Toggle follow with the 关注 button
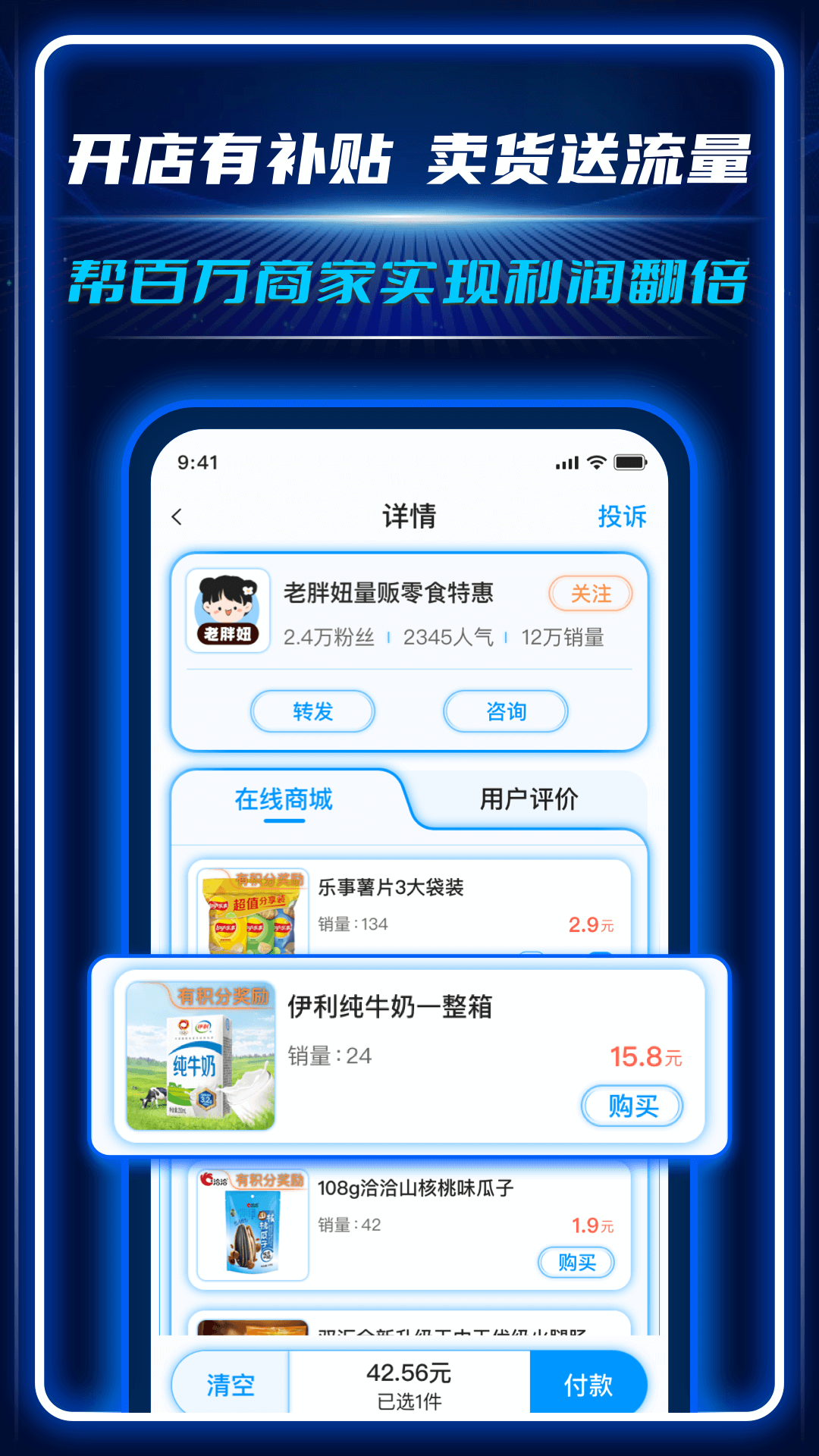This screenshot has height=1456, width=819. (592, 595)
